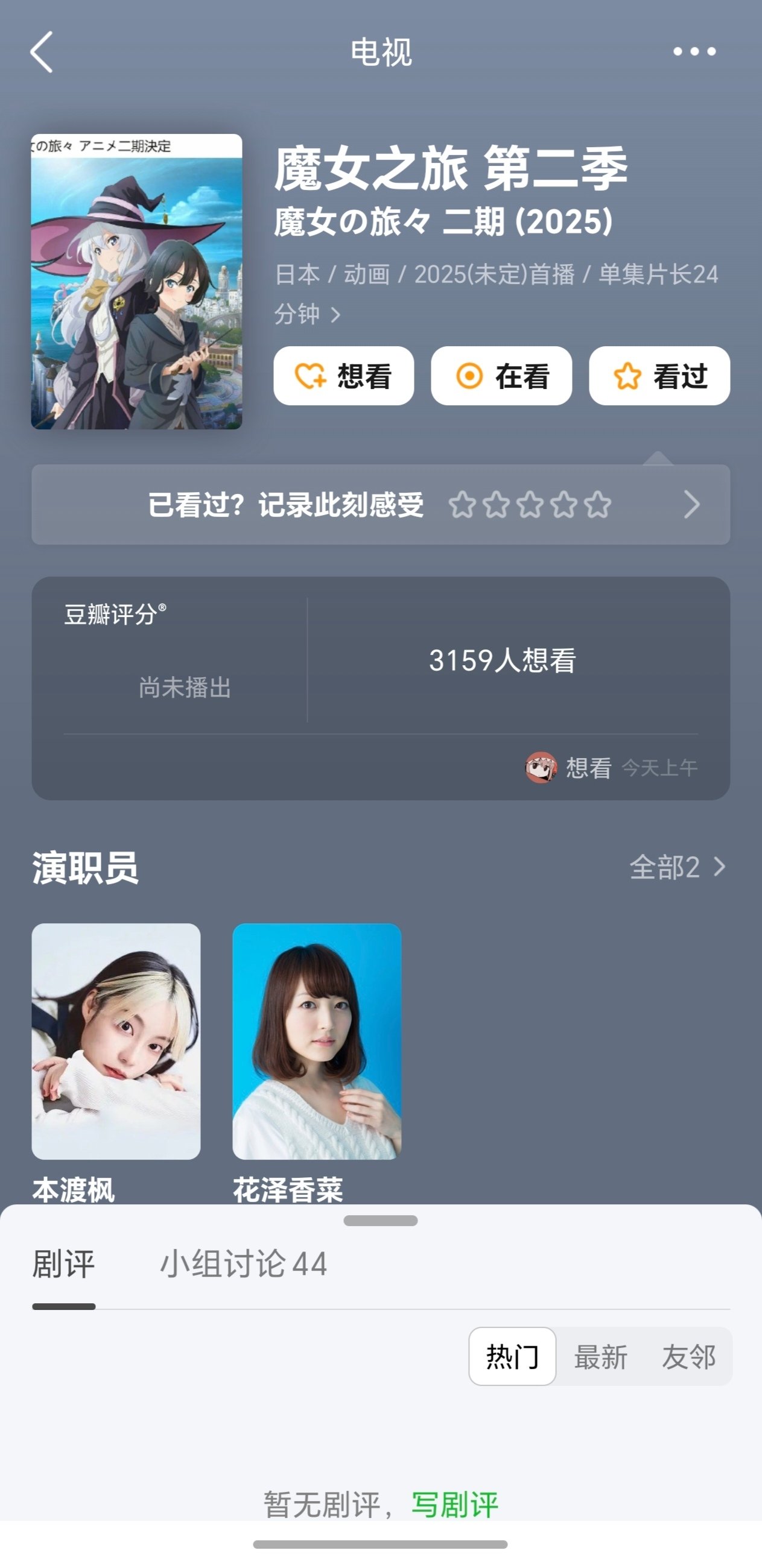Open 花泽香菜's profile card
Screen dimensions: 762x1568
317,1041
